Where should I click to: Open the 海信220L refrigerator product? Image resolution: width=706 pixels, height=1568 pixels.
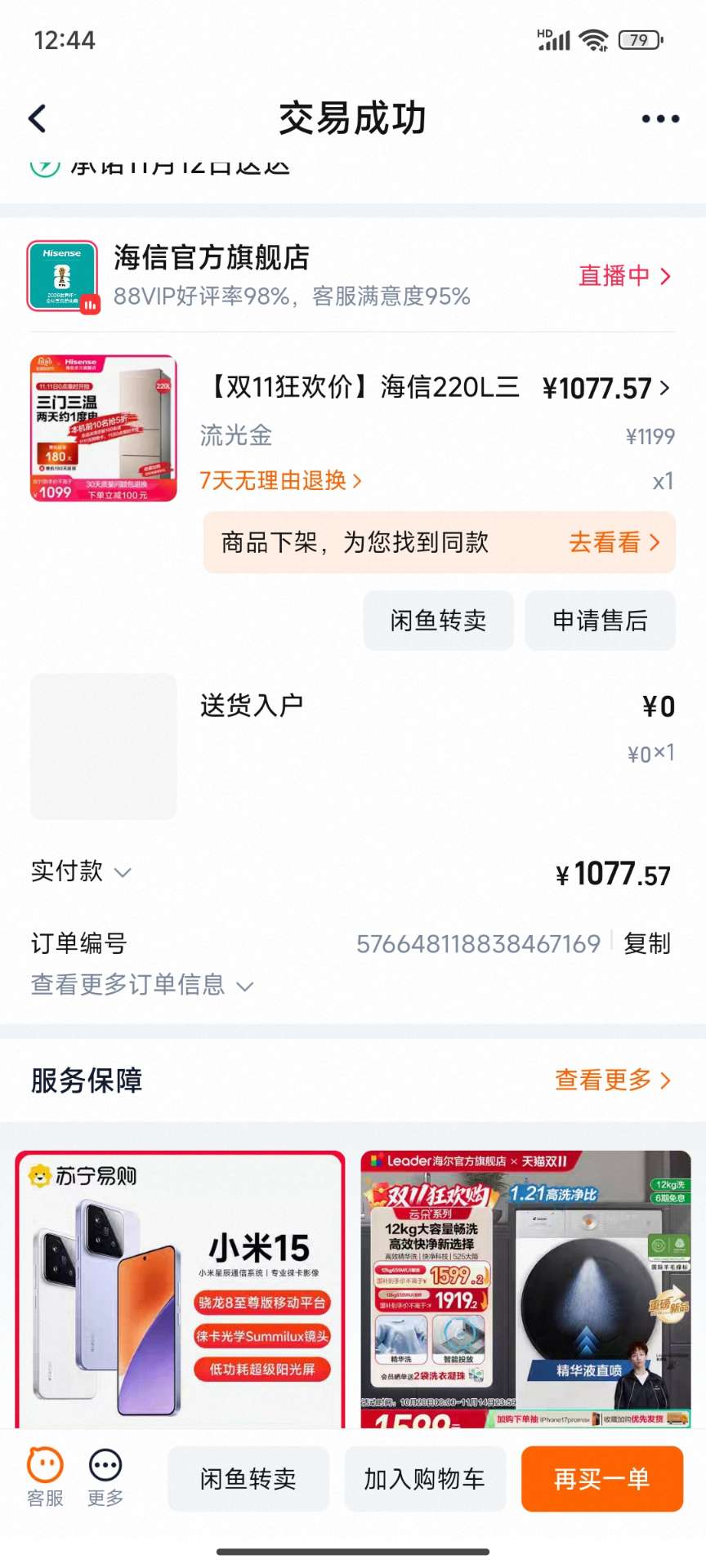364,387
